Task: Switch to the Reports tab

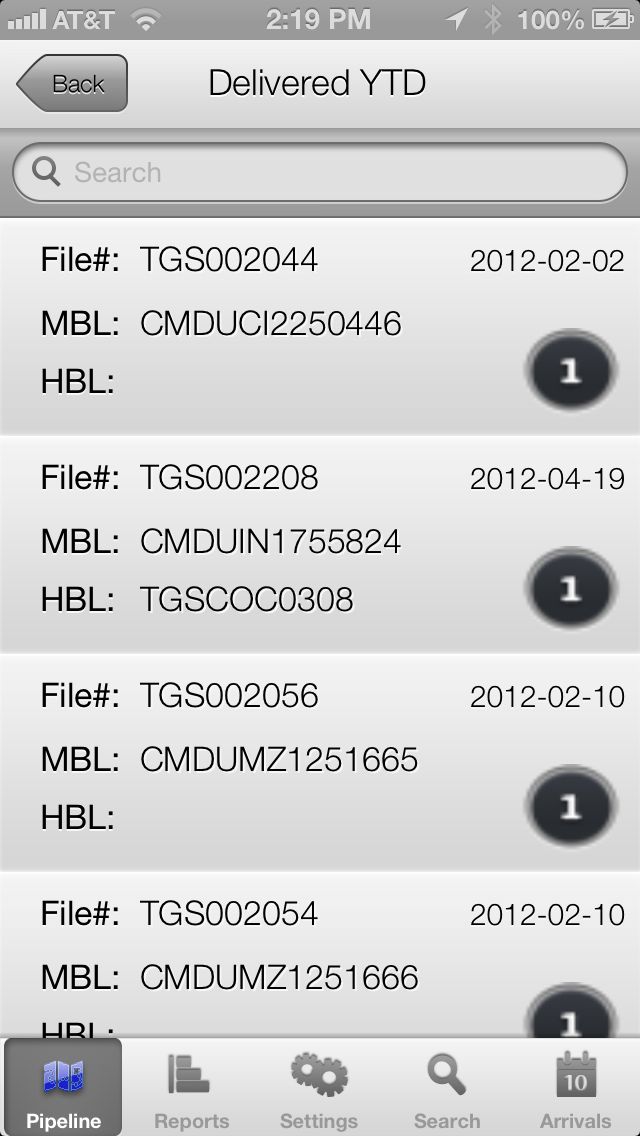Action: tap(191, 1087)
